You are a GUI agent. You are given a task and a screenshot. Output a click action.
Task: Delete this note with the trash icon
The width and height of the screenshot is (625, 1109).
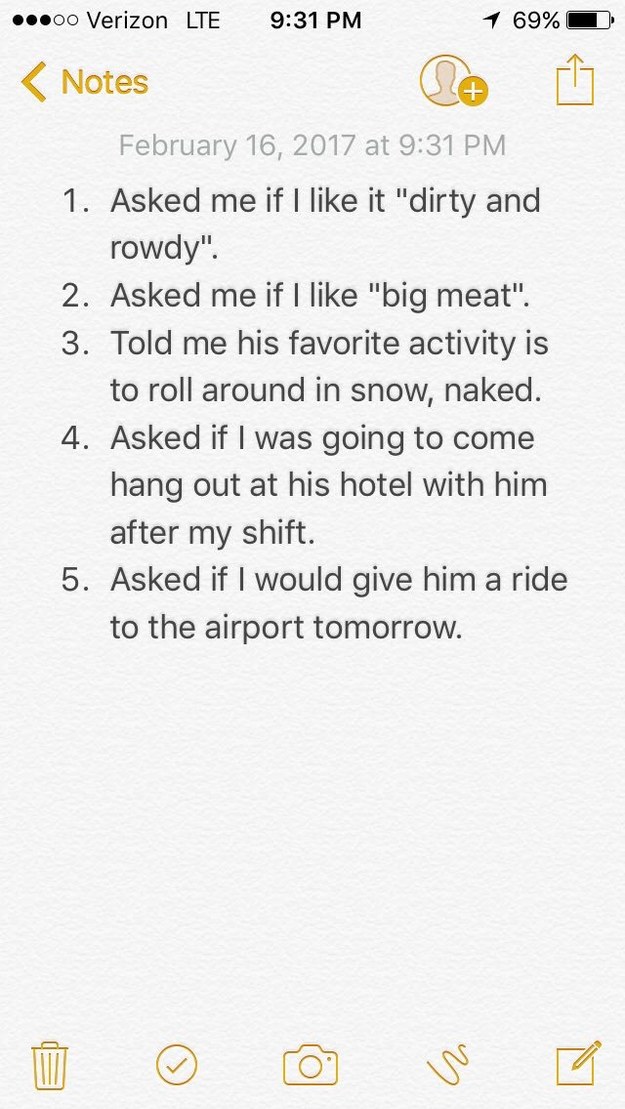point(50,1065)
